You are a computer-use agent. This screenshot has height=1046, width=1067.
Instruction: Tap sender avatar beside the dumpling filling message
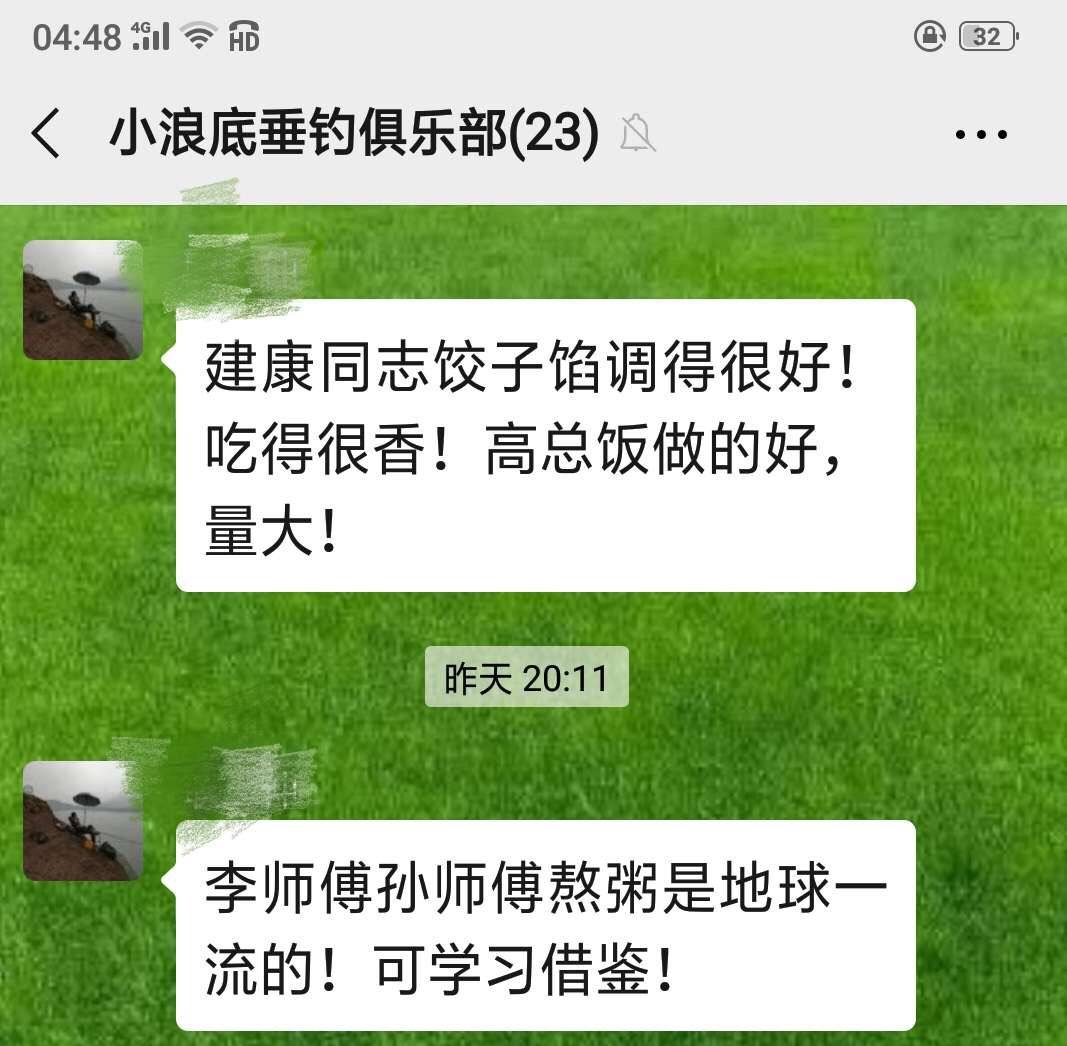(x=82, y=300)
